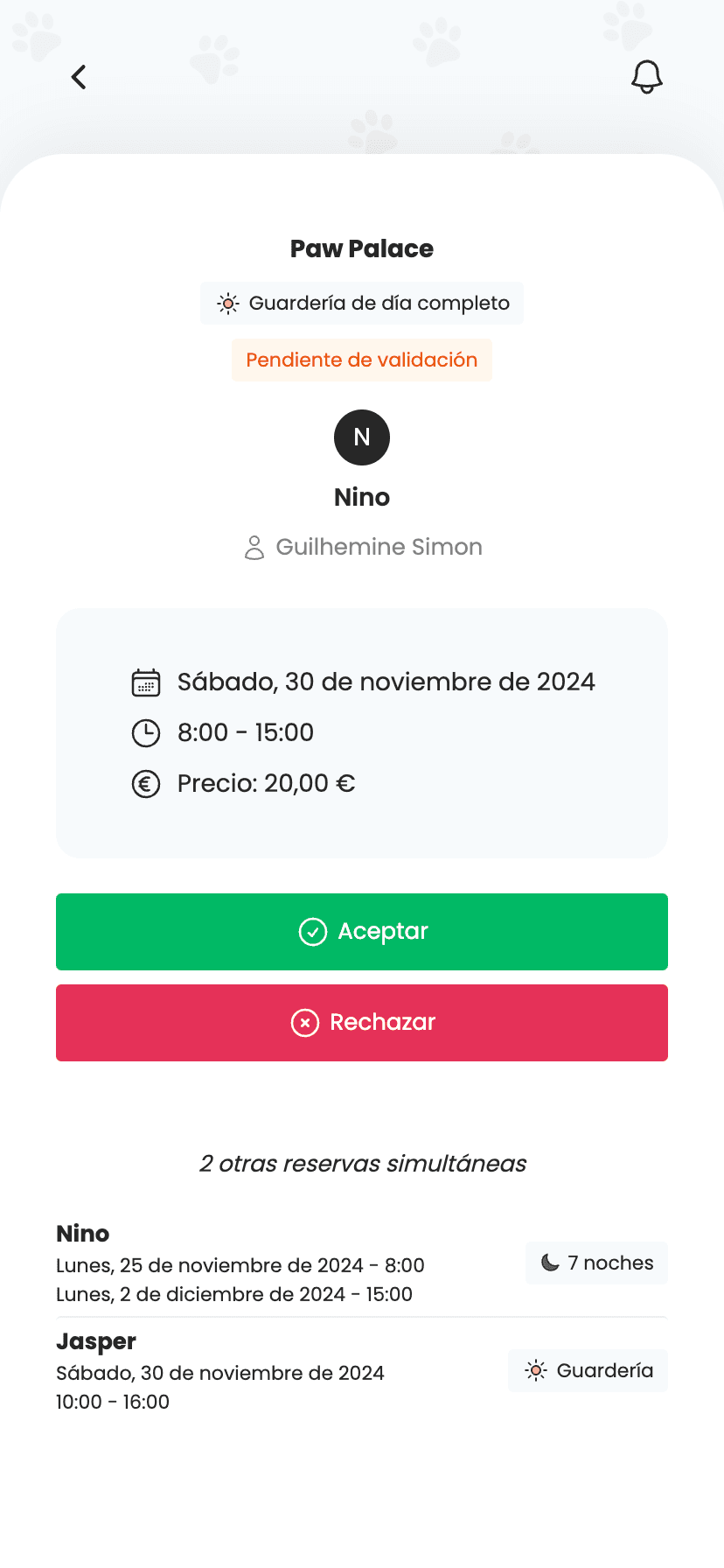Tap the x-circle icon inside the Rechazar button

click(303, 1023)
